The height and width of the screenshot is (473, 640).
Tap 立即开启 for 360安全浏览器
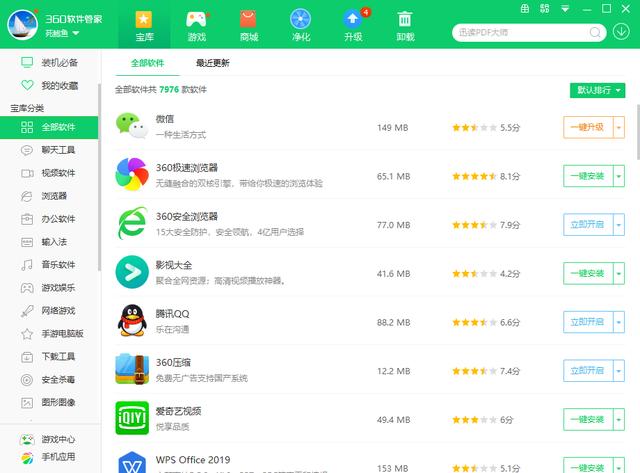coord(586,224)
